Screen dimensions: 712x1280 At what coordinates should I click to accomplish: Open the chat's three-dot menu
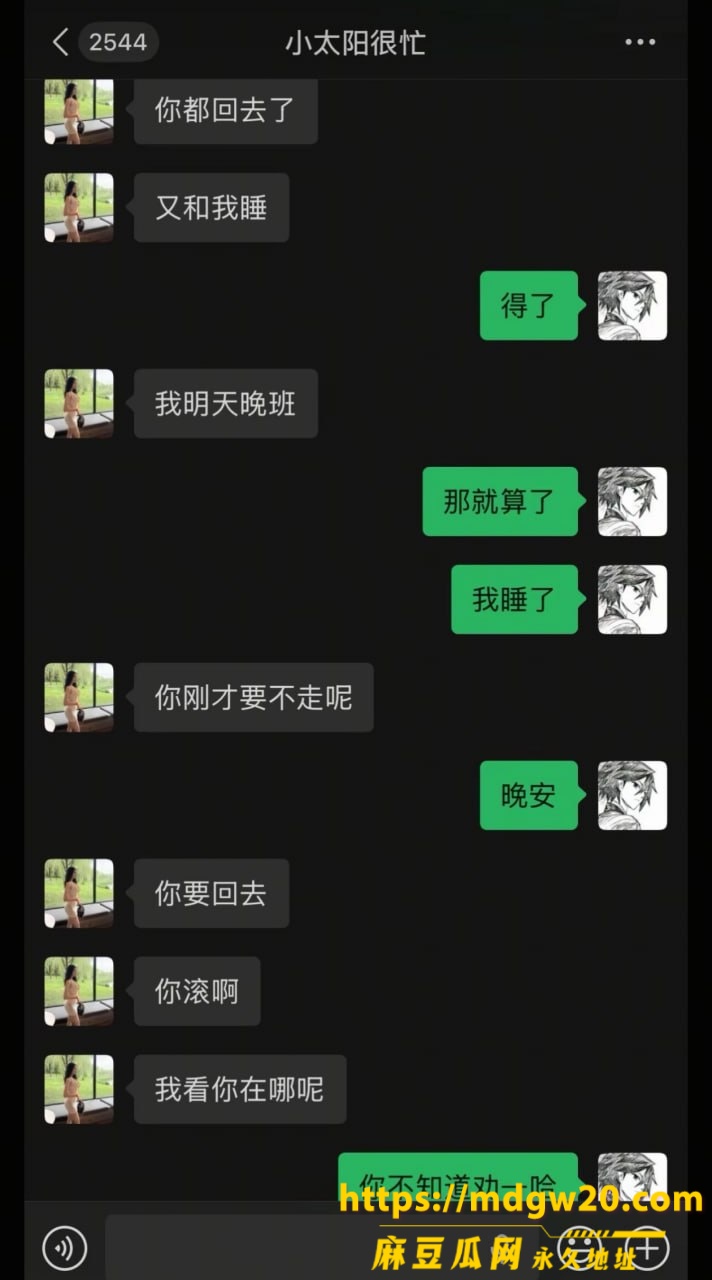click(640, 42)
